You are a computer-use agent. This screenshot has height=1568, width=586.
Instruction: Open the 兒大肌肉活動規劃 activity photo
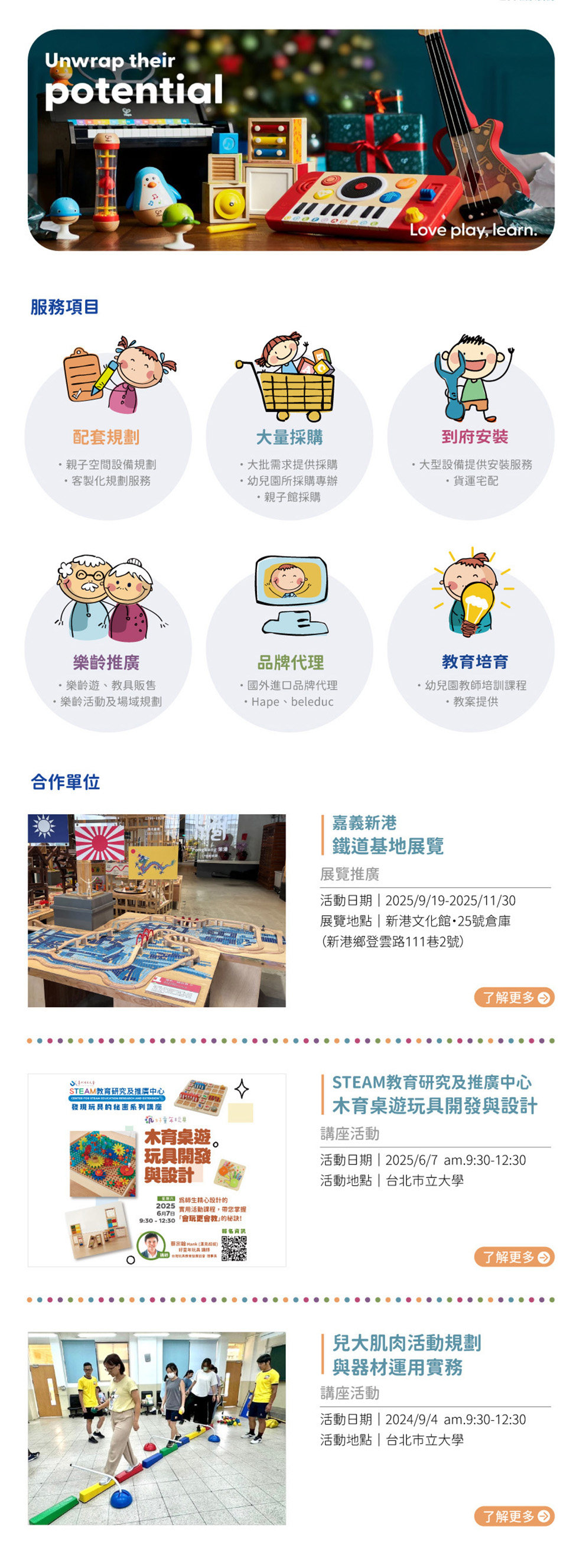157,1428
